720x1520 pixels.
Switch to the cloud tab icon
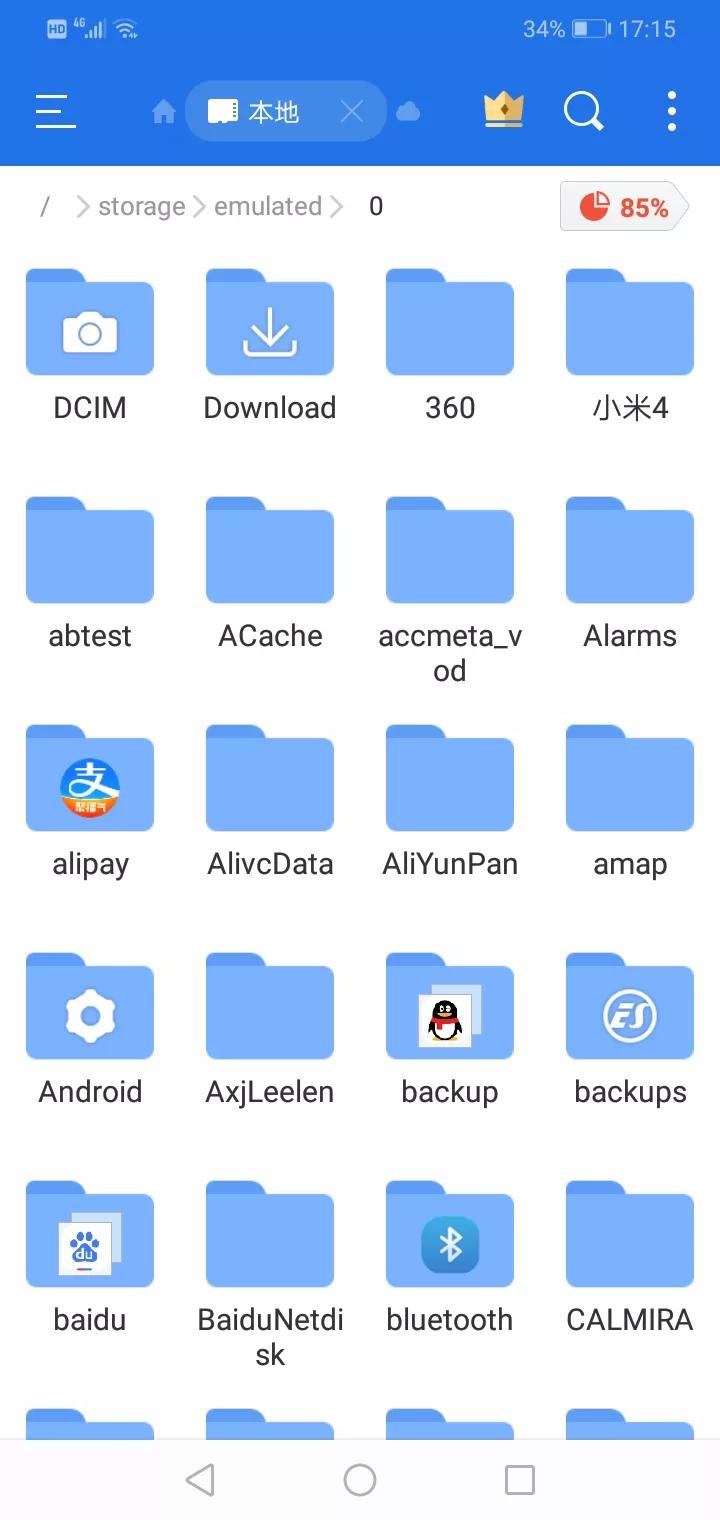point(408,112)
